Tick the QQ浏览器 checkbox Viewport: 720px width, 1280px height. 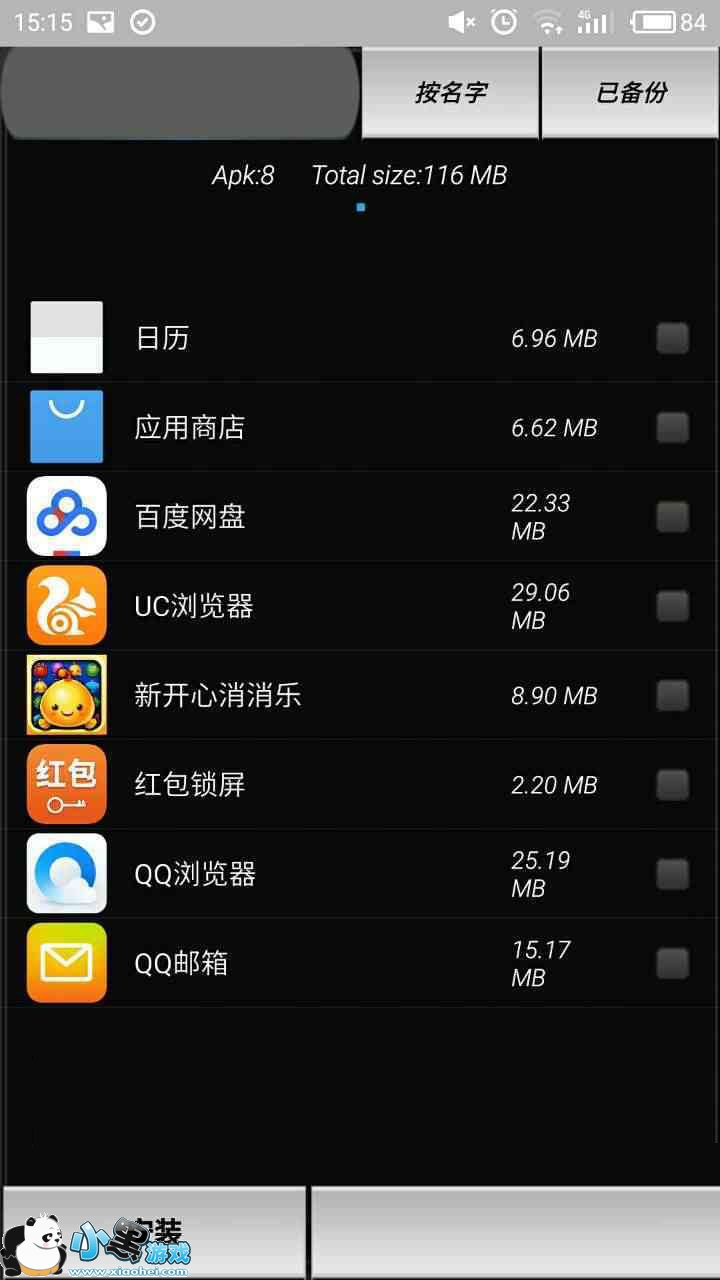[672, 874]
